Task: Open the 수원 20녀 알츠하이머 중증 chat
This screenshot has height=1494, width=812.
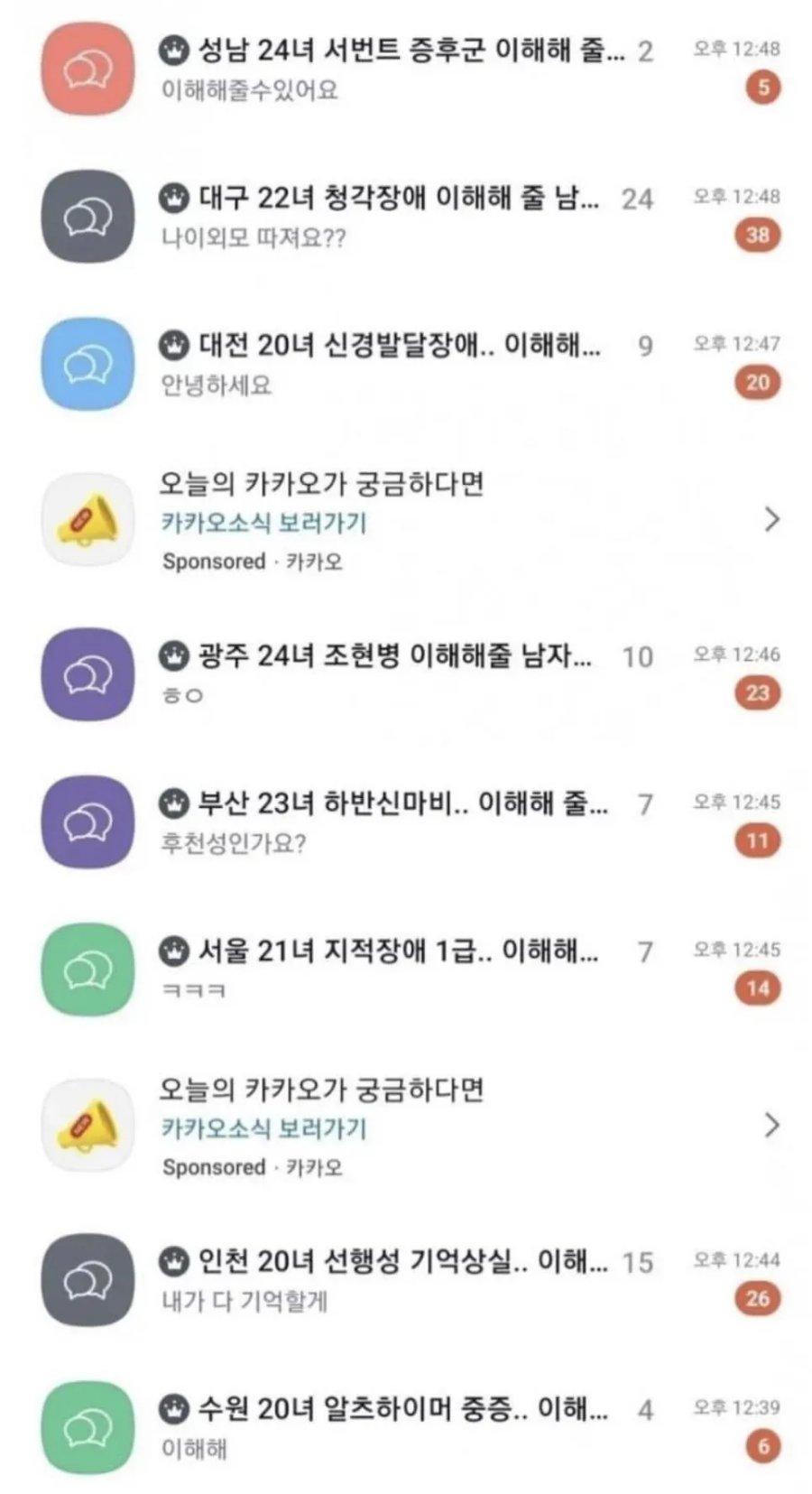Action: [397, 1426]
